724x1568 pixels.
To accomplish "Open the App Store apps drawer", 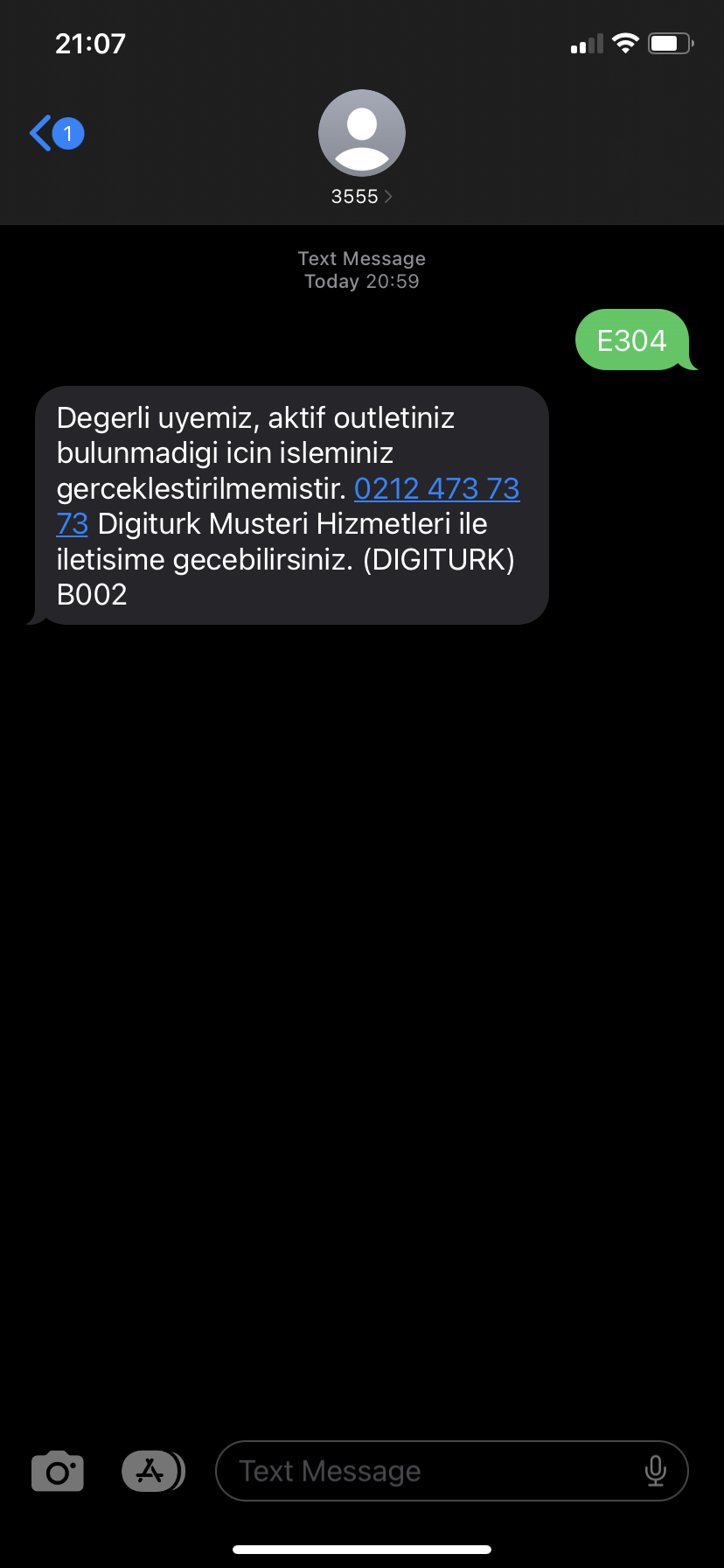I will pyautogui.click(x=153, y=1471).
